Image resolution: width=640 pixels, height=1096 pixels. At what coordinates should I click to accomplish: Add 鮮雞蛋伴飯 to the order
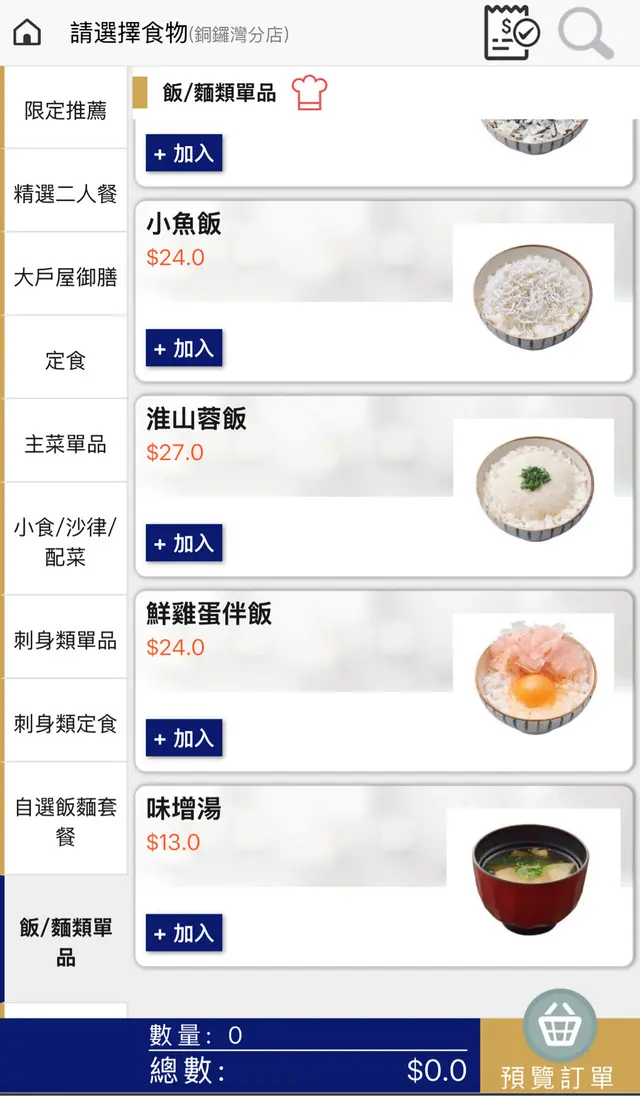184,738
